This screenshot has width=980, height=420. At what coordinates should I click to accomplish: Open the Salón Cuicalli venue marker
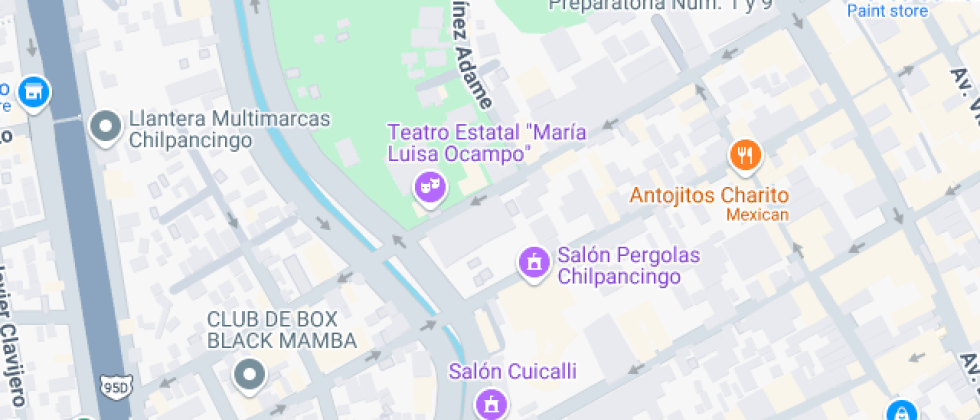[491, 404]
